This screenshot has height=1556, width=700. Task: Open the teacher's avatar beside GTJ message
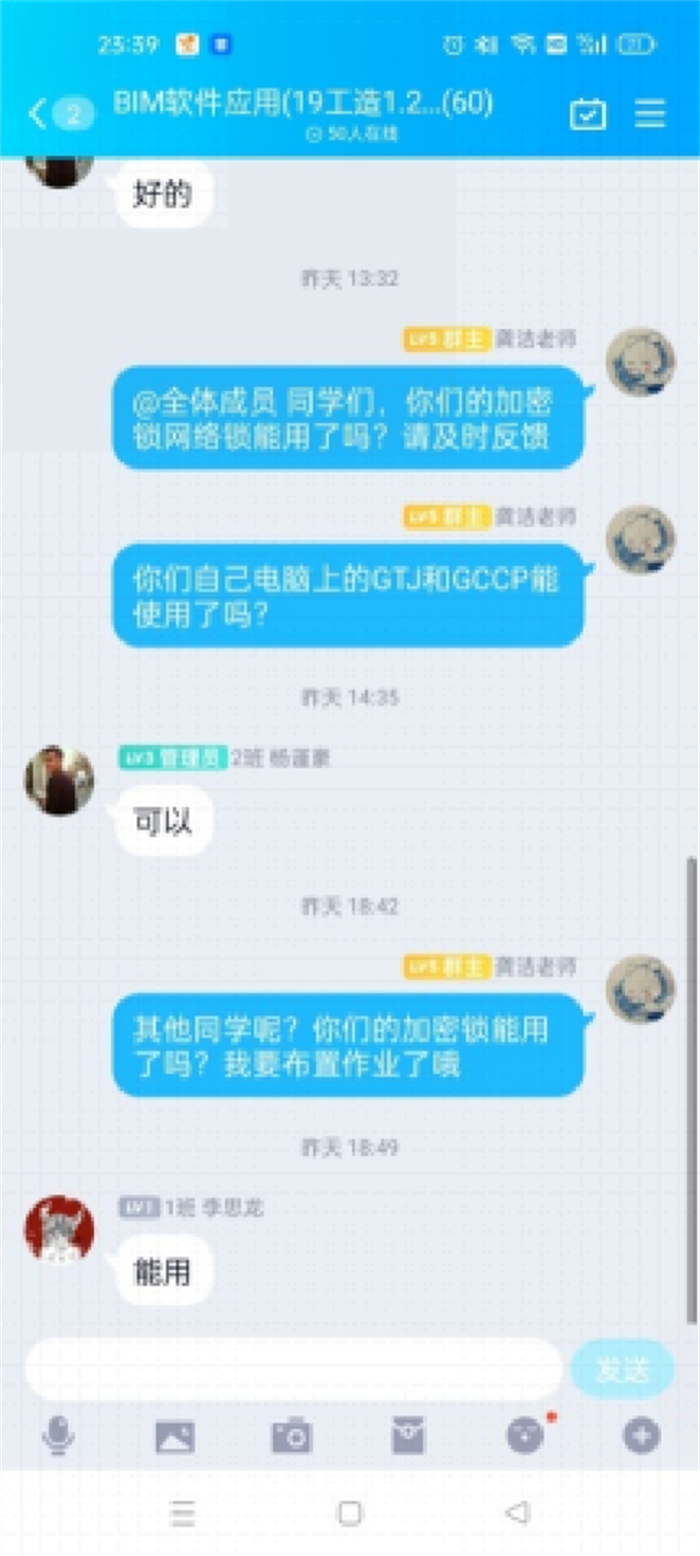pyautogui.click(x=641, y=539)
